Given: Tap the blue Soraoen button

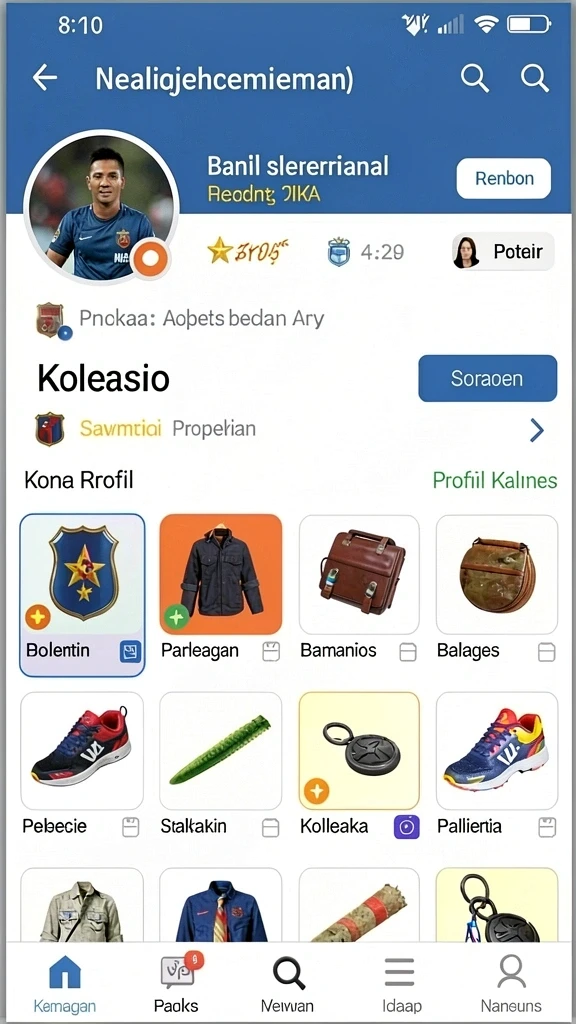Looking at the screenshot, I should pyautogui.click(x=487, y=378).
